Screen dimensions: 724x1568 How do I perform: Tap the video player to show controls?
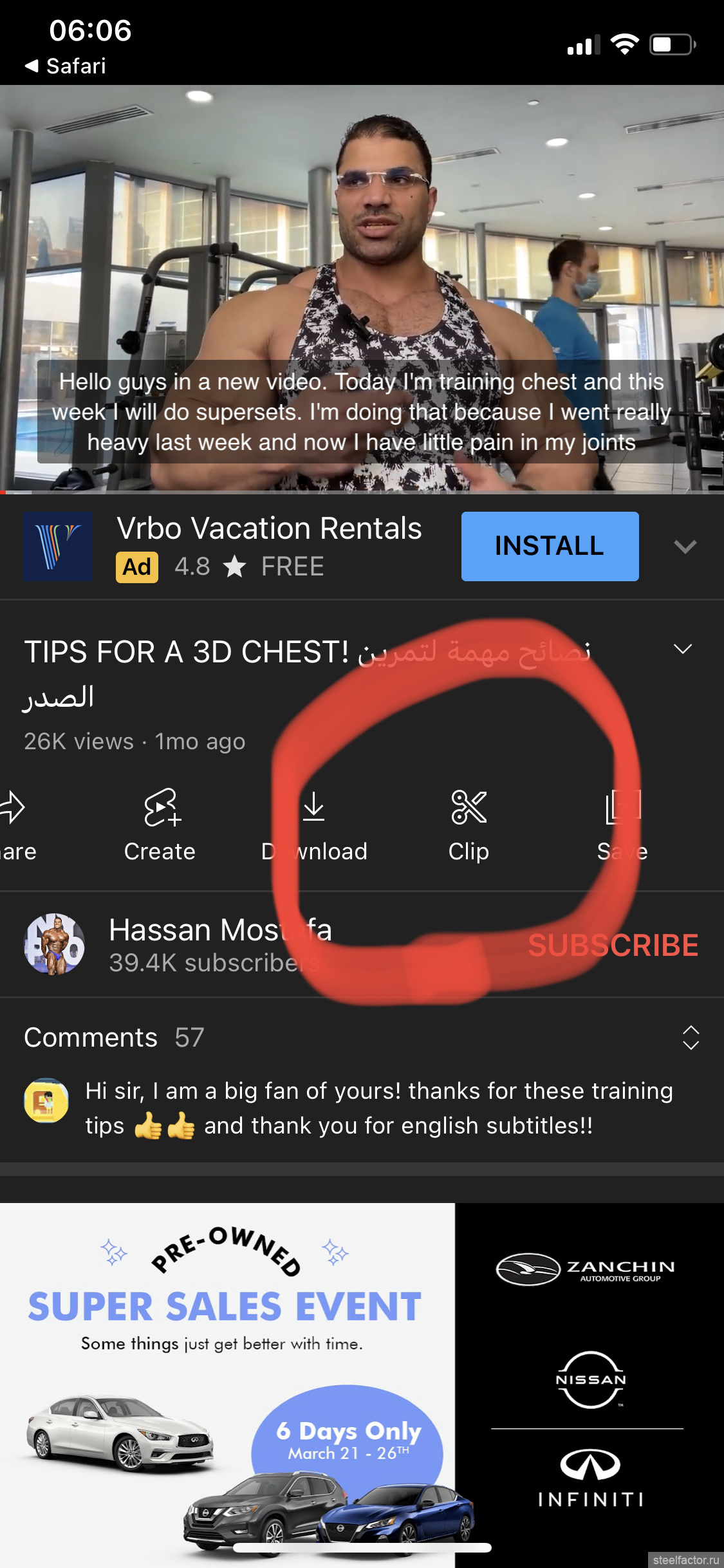tap(362, 289)
